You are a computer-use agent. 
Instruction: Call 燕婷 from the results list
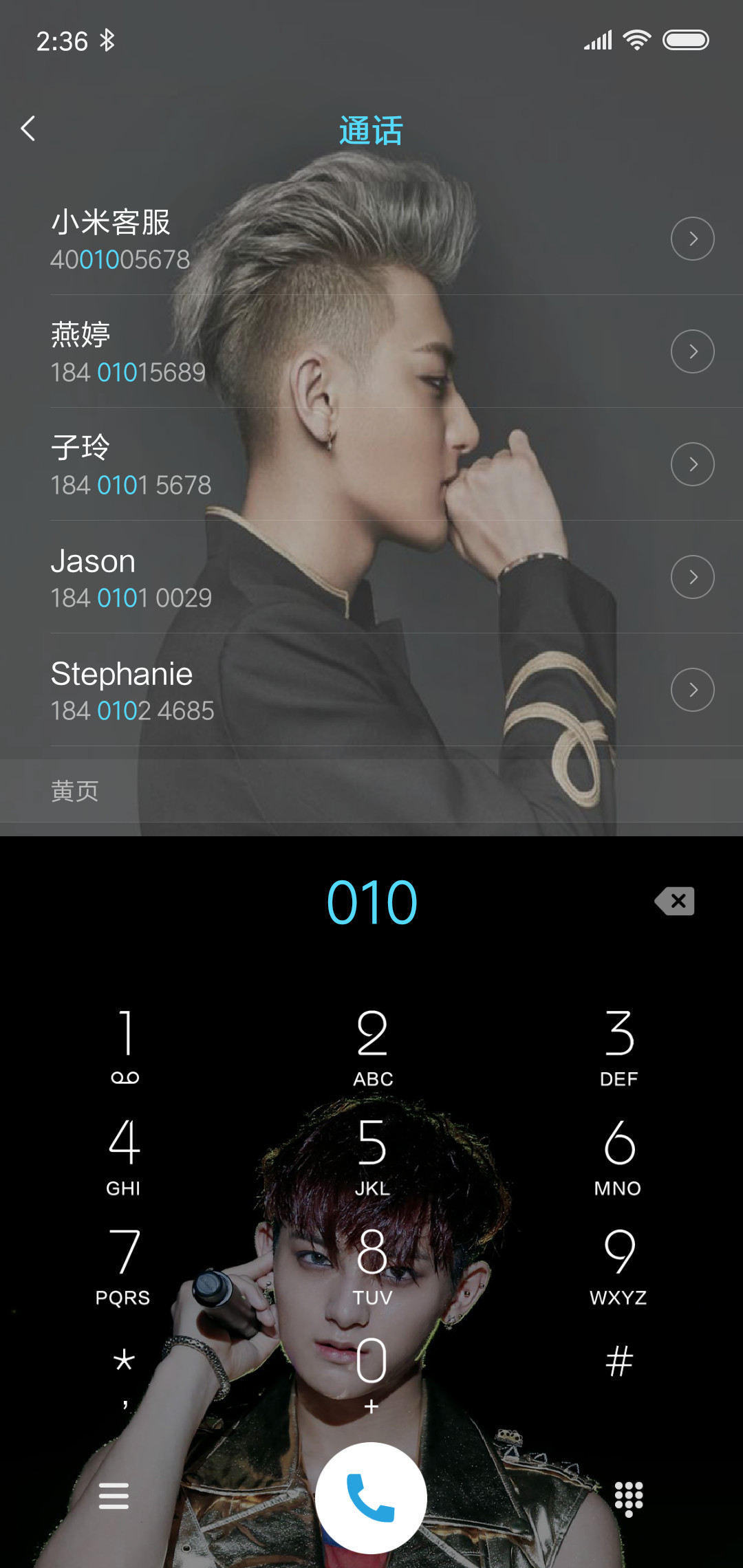point(344,351)
